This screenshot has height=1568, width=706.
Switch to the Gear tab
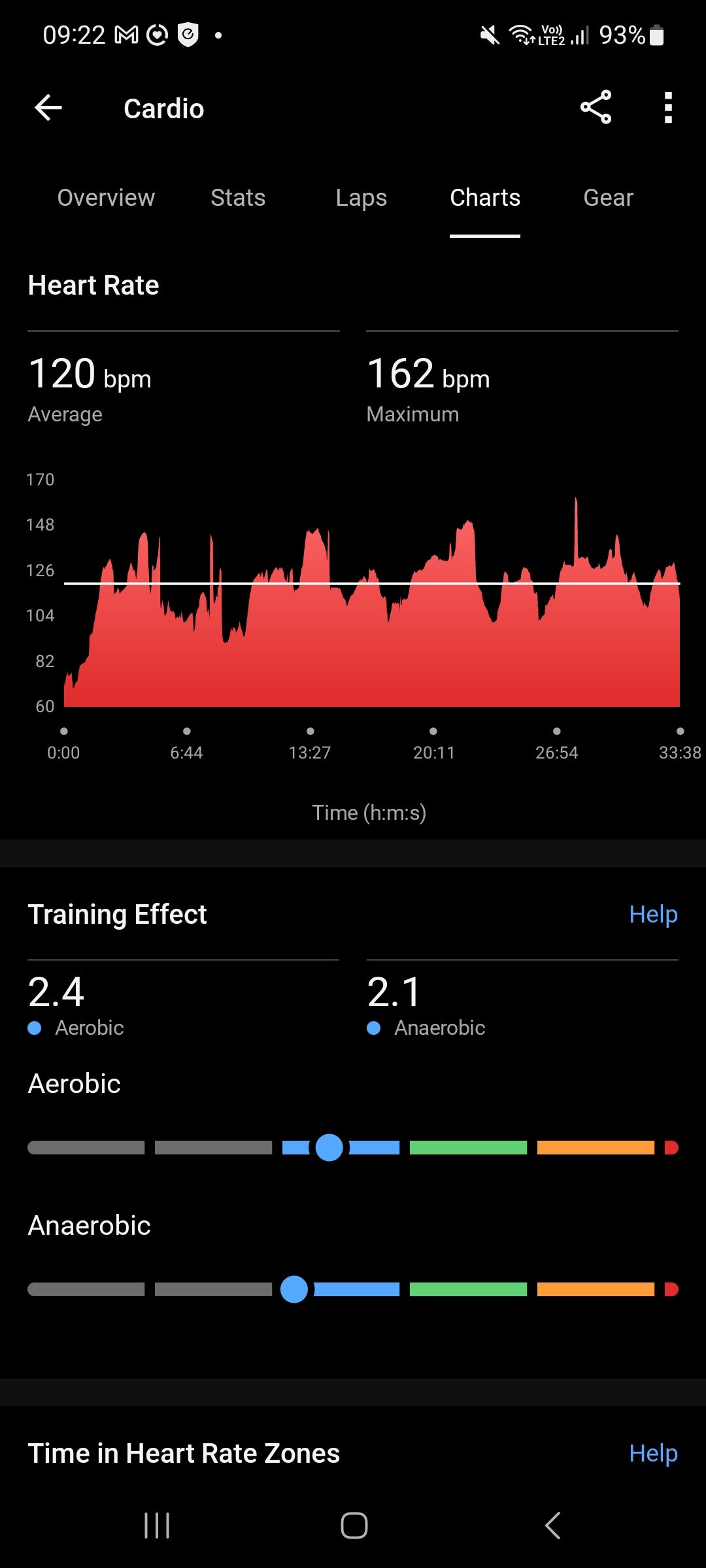pyautogui.click(x=608, y=198)
